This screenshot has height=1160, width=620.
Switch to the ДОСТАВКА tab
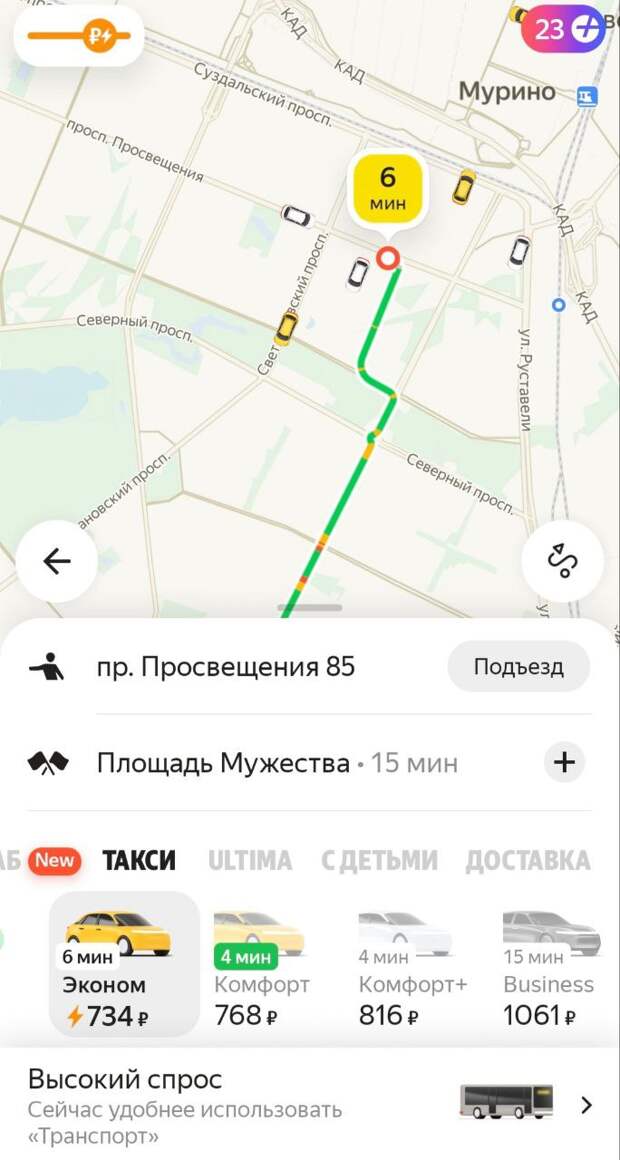pos(528,860)
